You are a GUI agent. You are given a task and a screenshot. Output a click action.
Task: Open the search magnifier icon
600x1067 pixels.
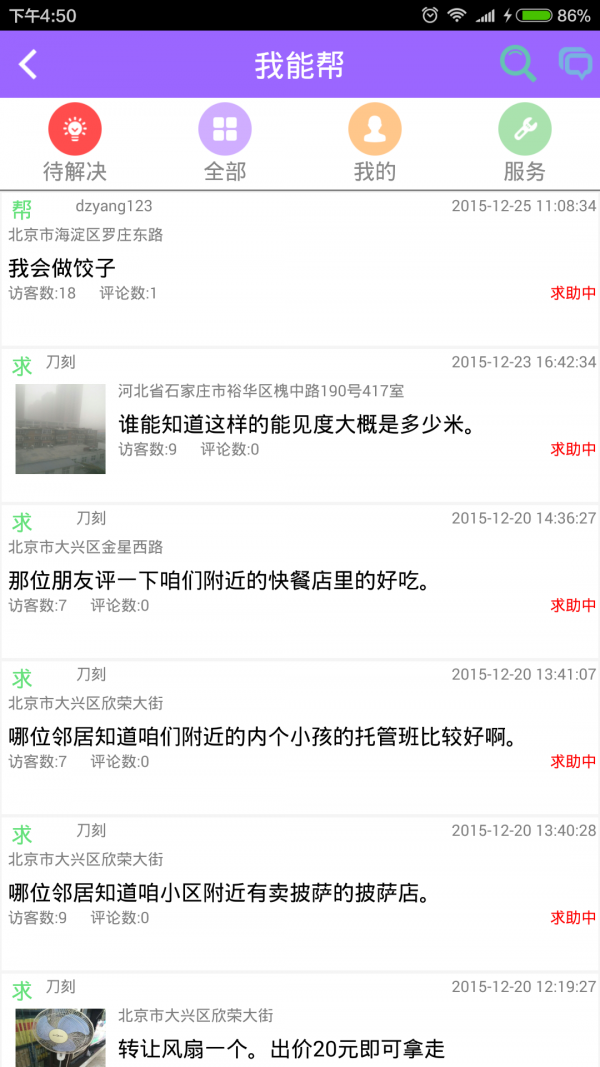tap(517, 64)
